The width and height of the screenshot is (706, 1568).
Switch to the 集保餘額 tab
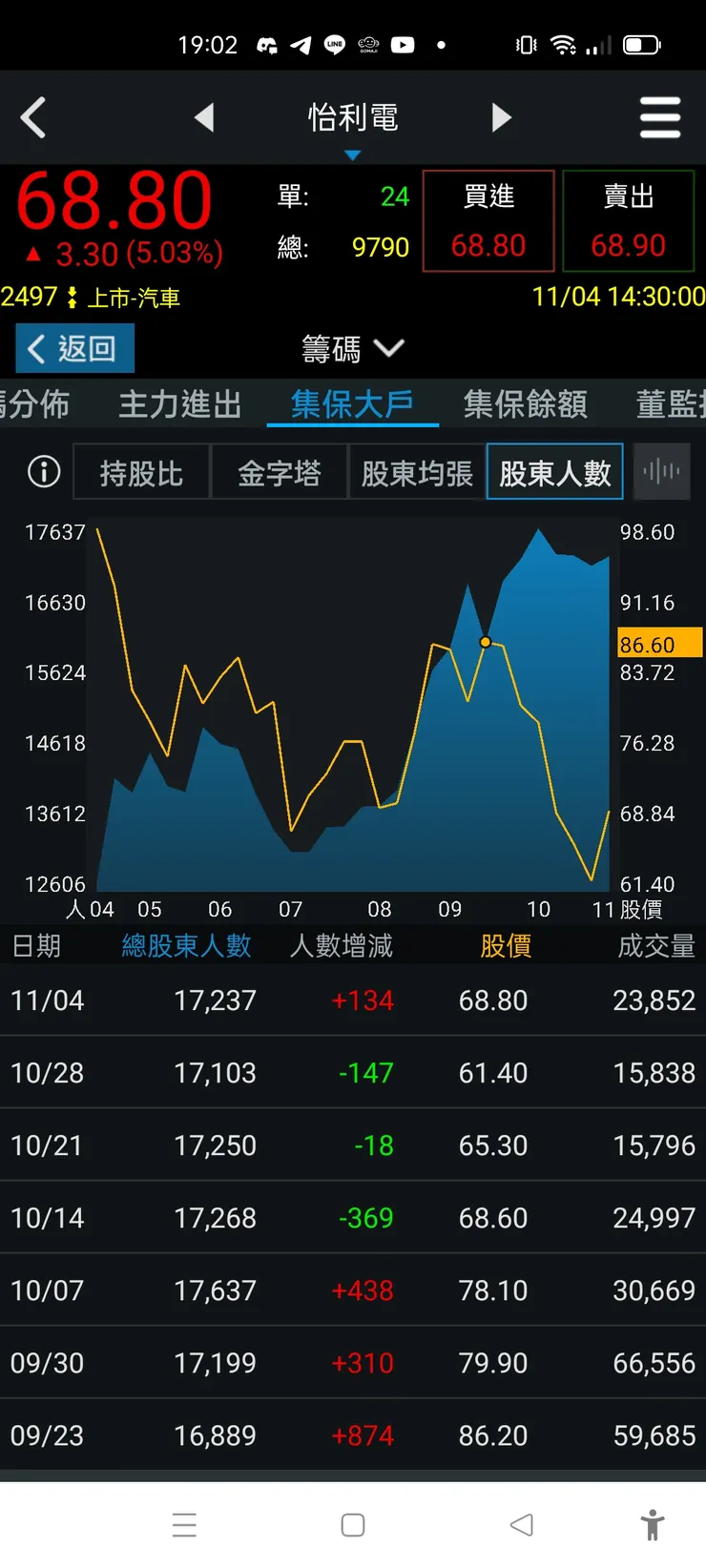[524, 404]
